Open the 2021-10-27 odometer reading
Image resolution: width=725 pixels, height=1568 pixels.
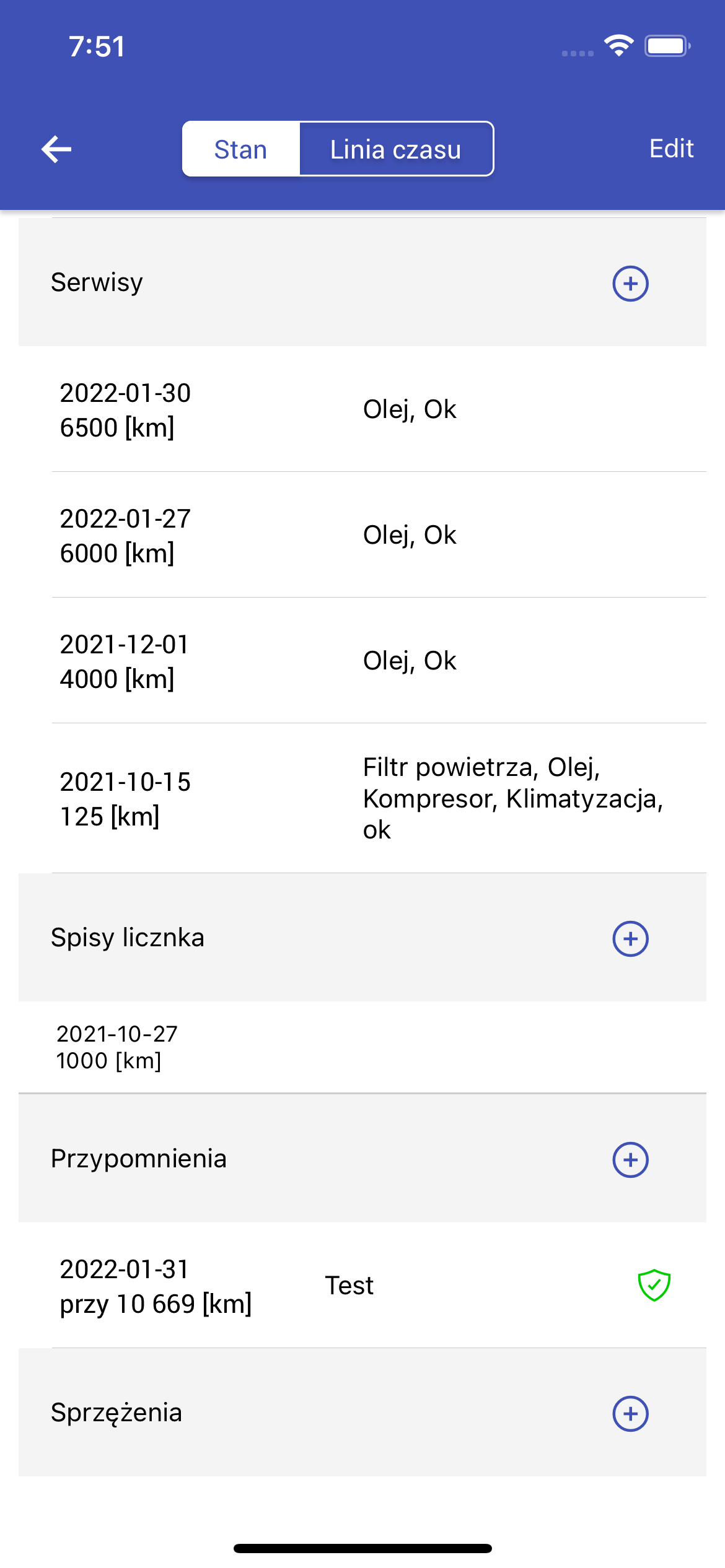[362, 1047]
